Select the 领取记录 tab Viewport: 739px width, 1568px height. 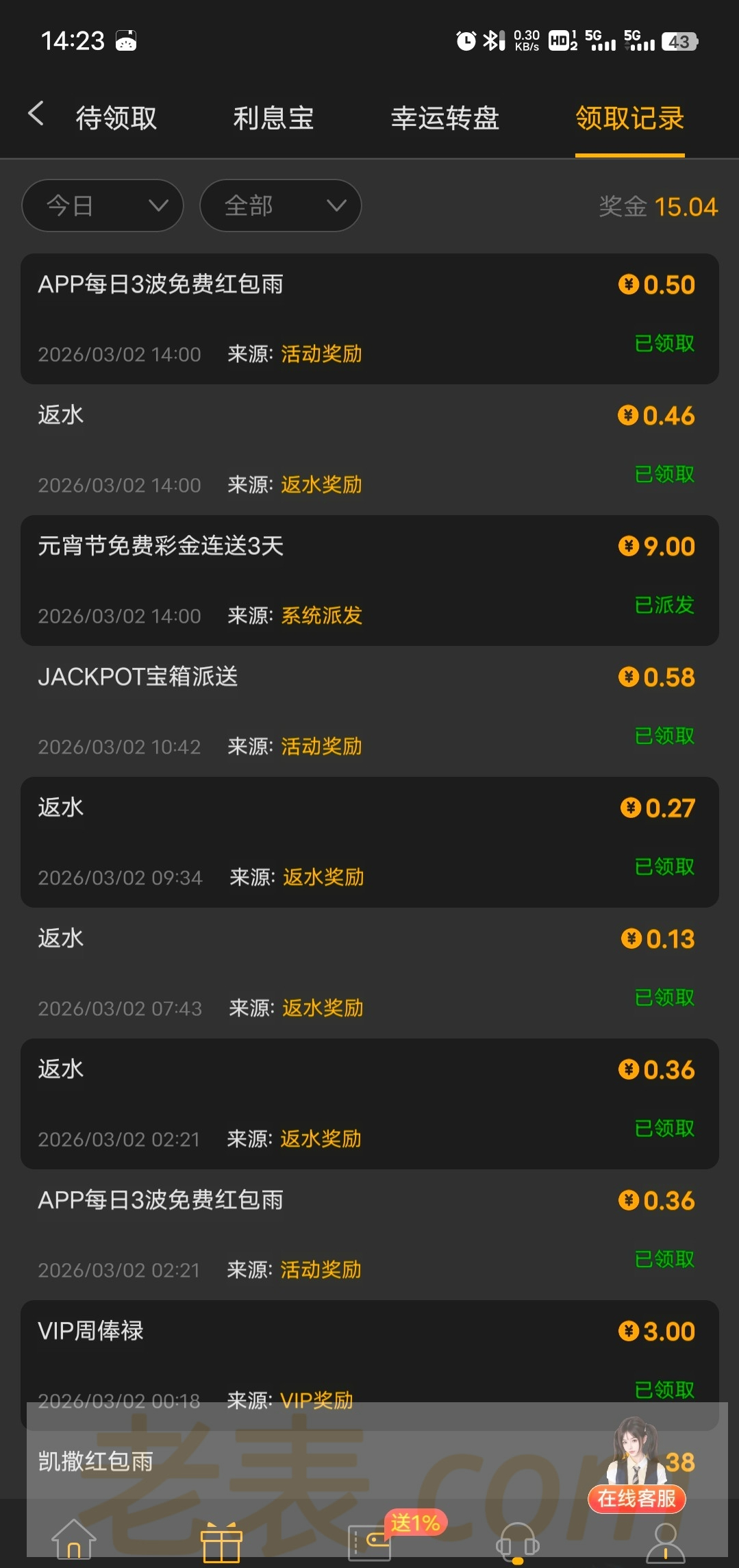629,119
